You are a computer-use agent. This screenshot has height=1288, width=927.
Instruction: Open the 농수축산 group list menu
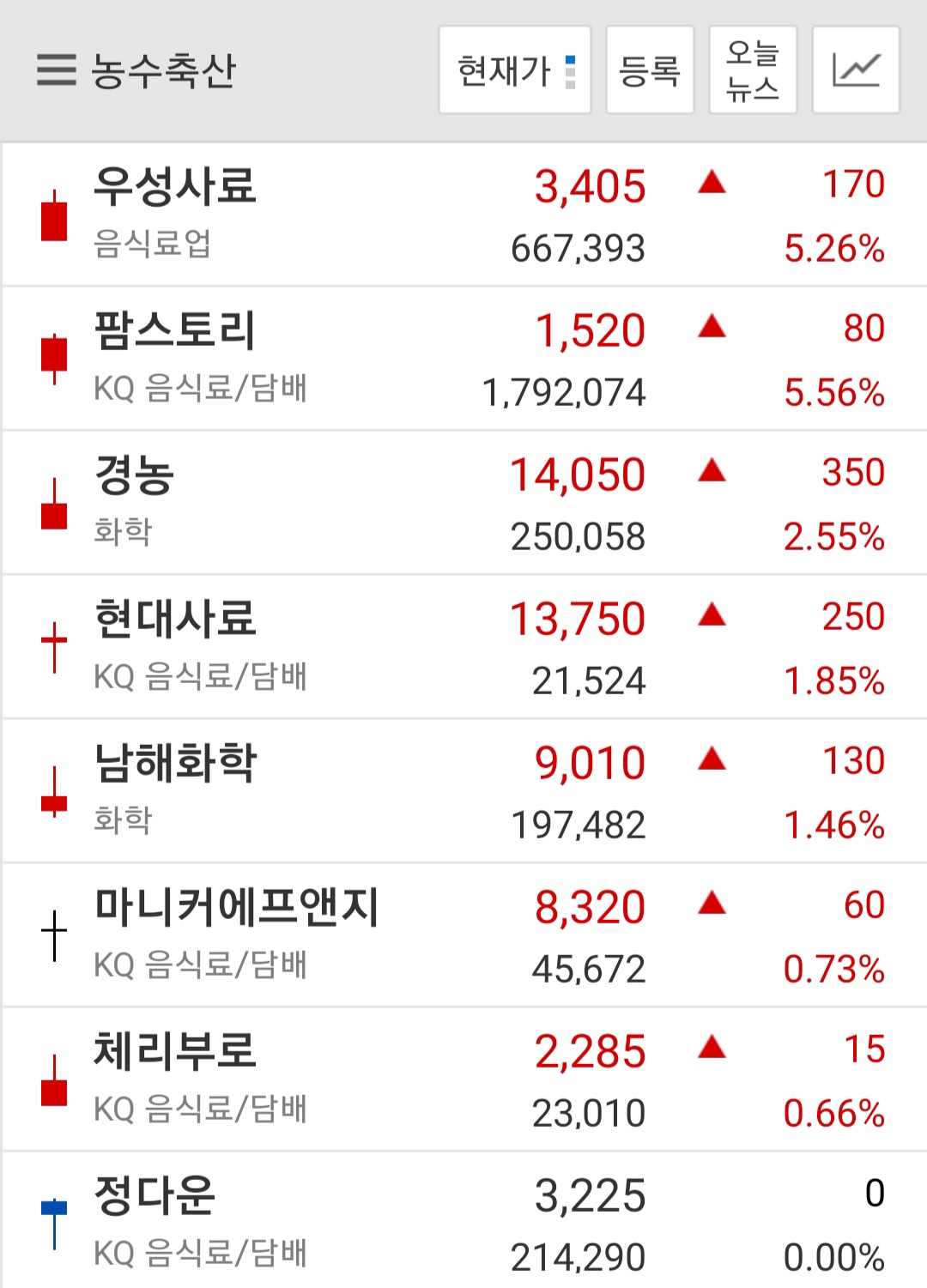(136, 70)
